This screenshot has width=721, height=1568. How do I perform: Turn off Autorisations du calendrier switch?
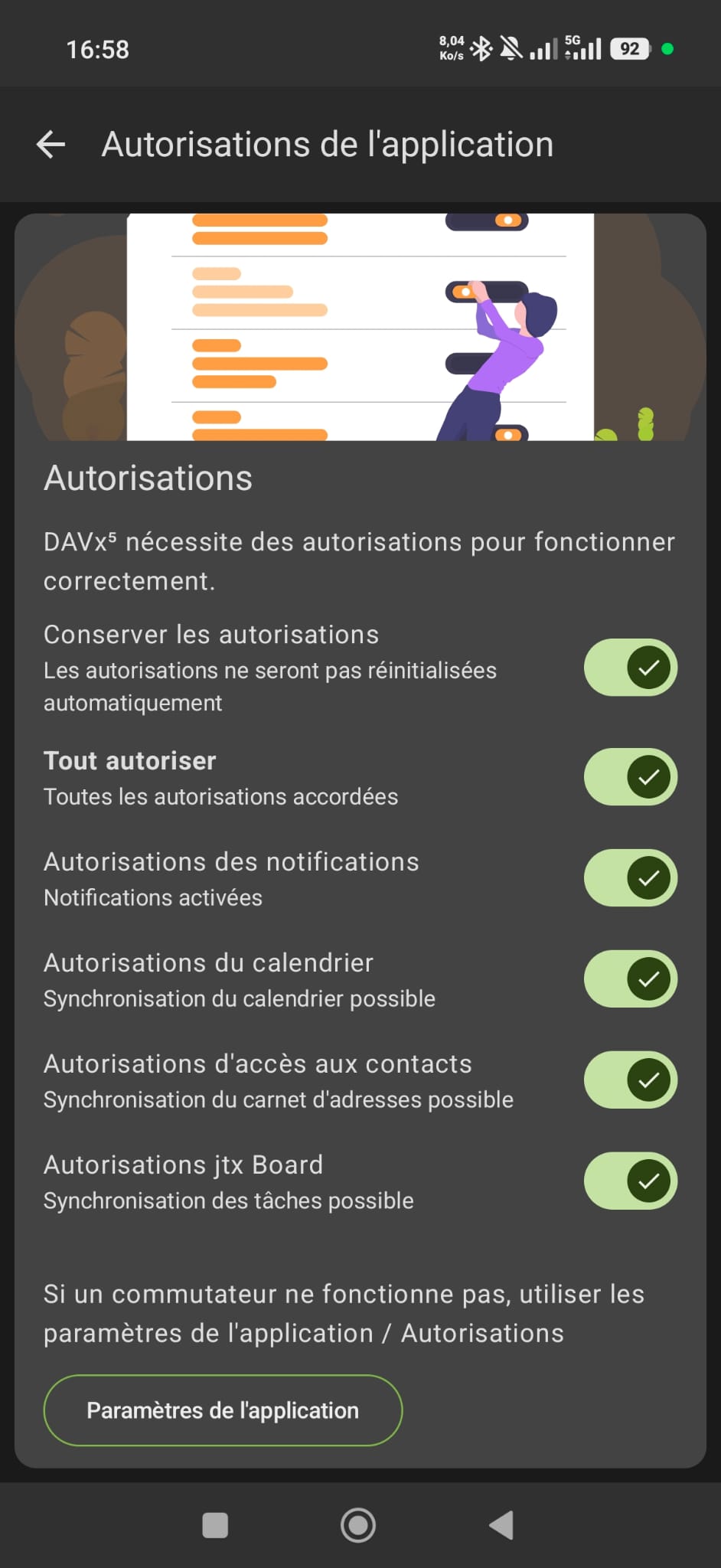click(631, 979)
